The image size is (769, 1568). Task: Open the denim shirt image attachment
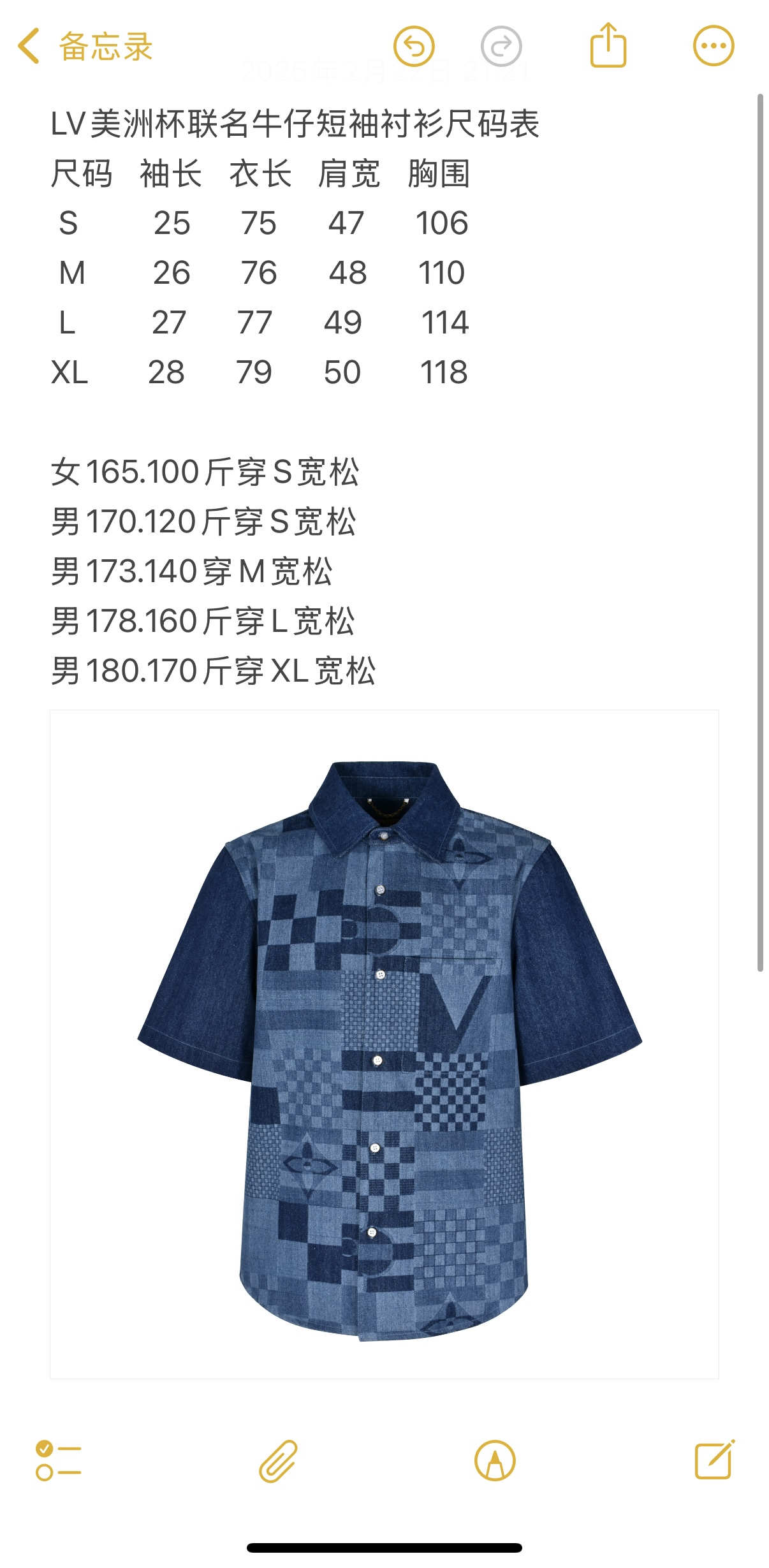384,1044
